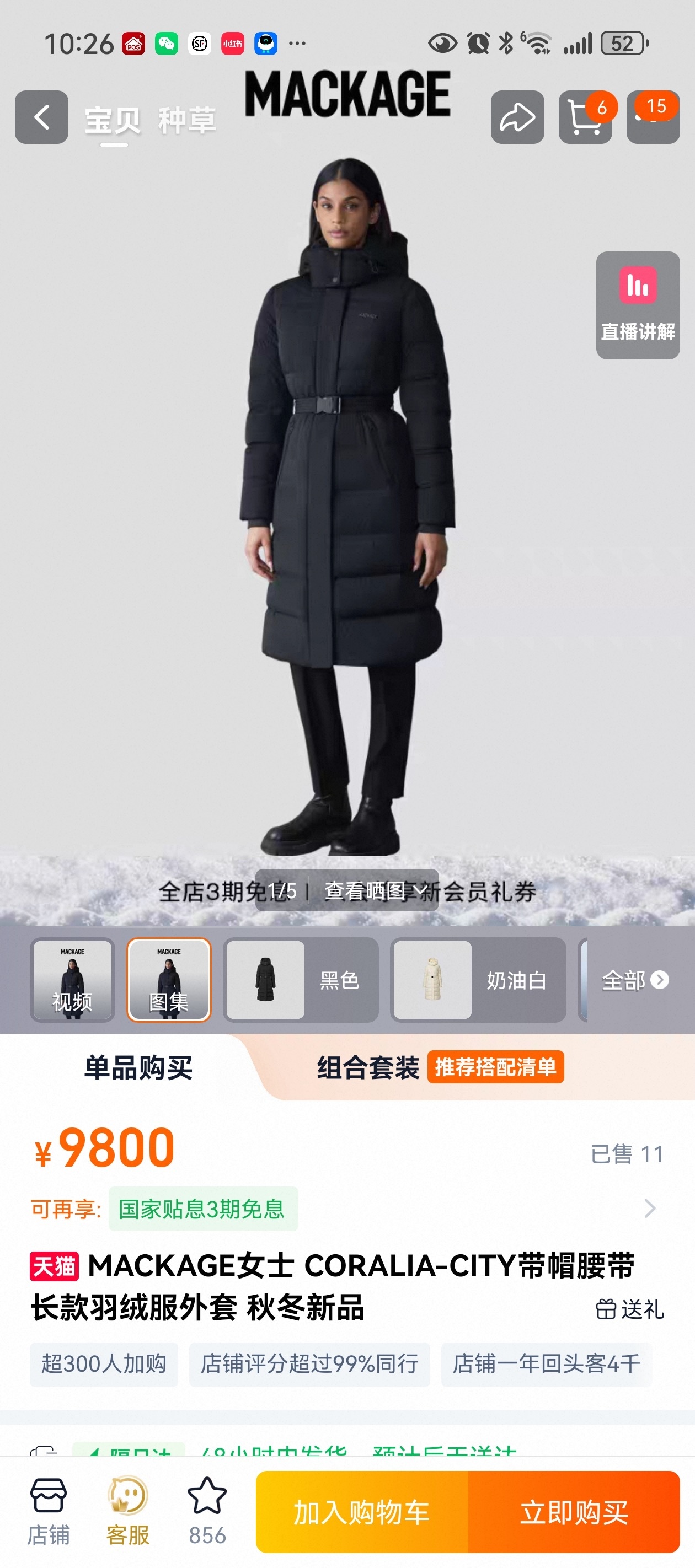Open the more options menu
695x1568 pixels.
point(653,117)
